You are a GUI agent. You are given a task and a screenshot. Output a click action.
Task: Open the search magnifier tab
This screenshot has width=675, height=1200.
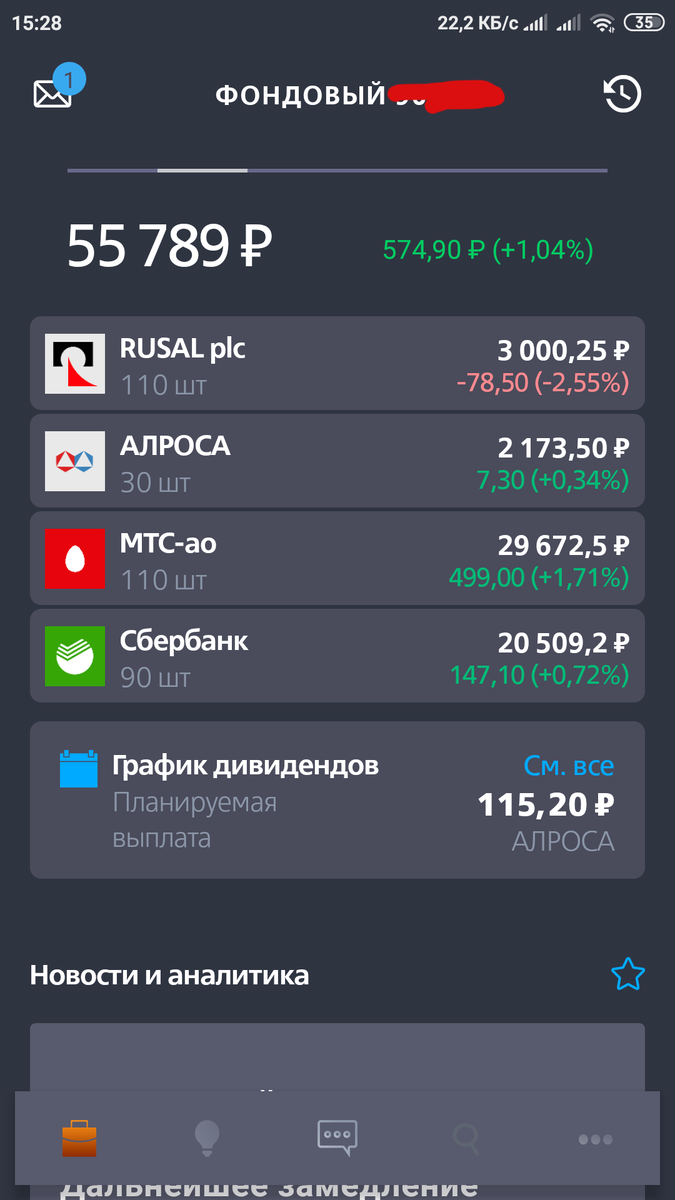466,1138
